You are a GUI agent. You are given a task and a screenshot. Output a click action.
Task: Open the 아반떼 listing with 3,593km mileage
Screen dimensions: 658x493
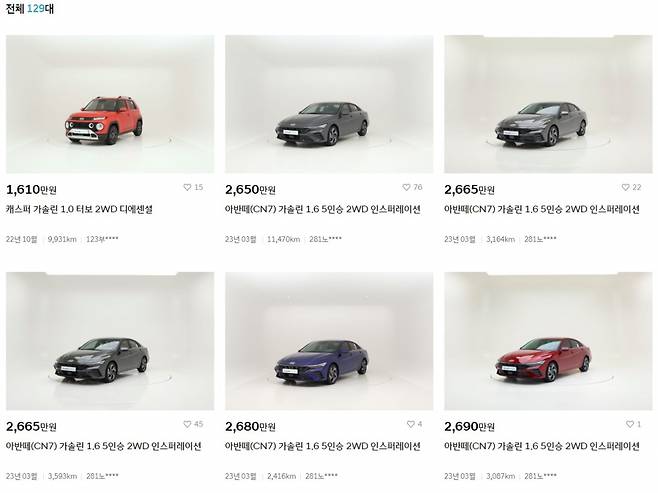click(109, 340)
